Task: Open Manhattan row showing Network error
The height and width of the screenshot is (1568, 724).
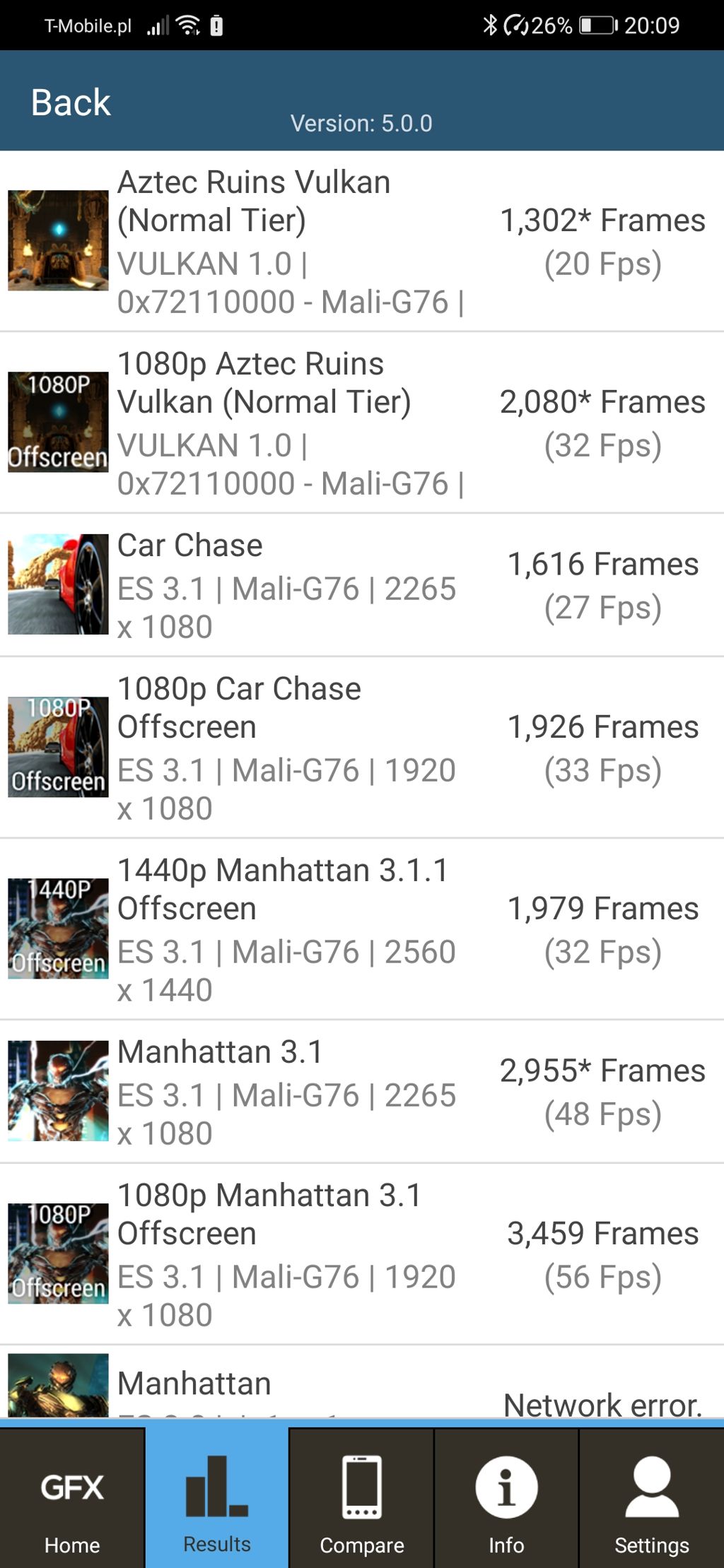Action: click(361, 1385)
